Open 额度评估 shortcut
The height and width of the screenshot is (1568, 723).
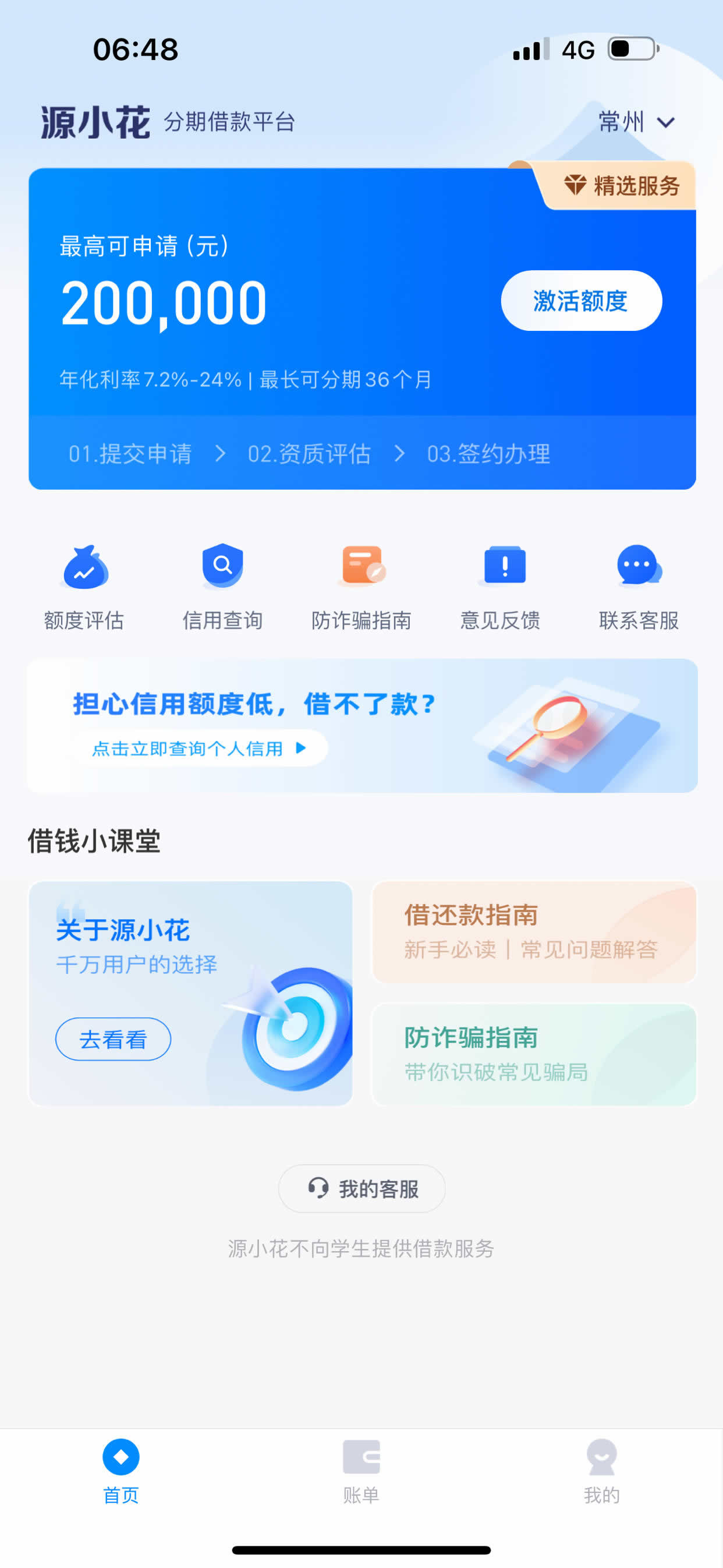point(84,585)
